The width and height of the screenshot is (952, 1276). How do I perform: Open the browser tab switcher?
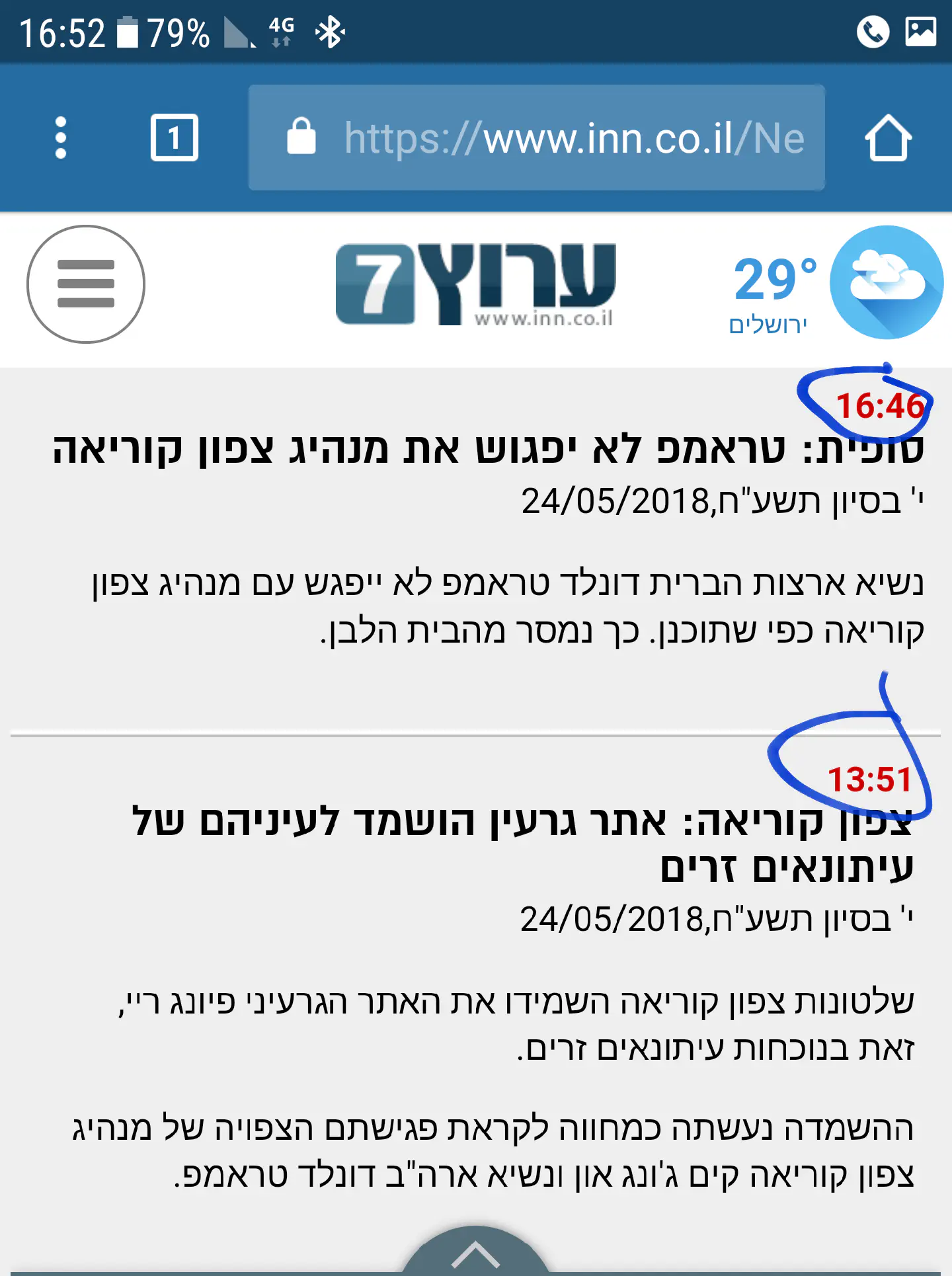click(x=174, y=138)
